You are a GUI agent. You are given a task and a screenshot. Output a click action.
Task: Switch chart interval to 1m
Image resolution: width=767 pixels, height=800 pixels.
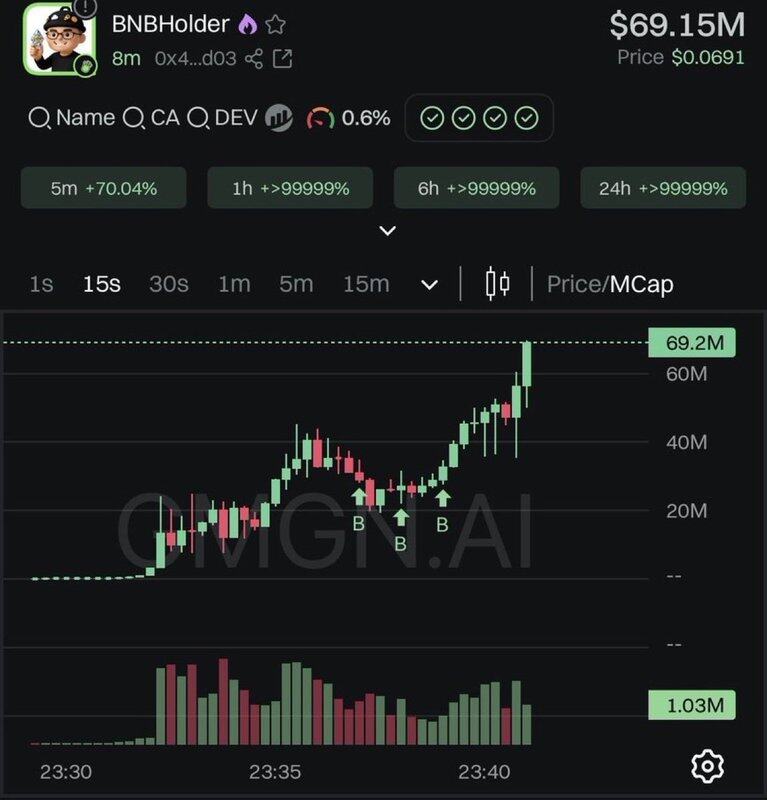click(x=234, y=284)
